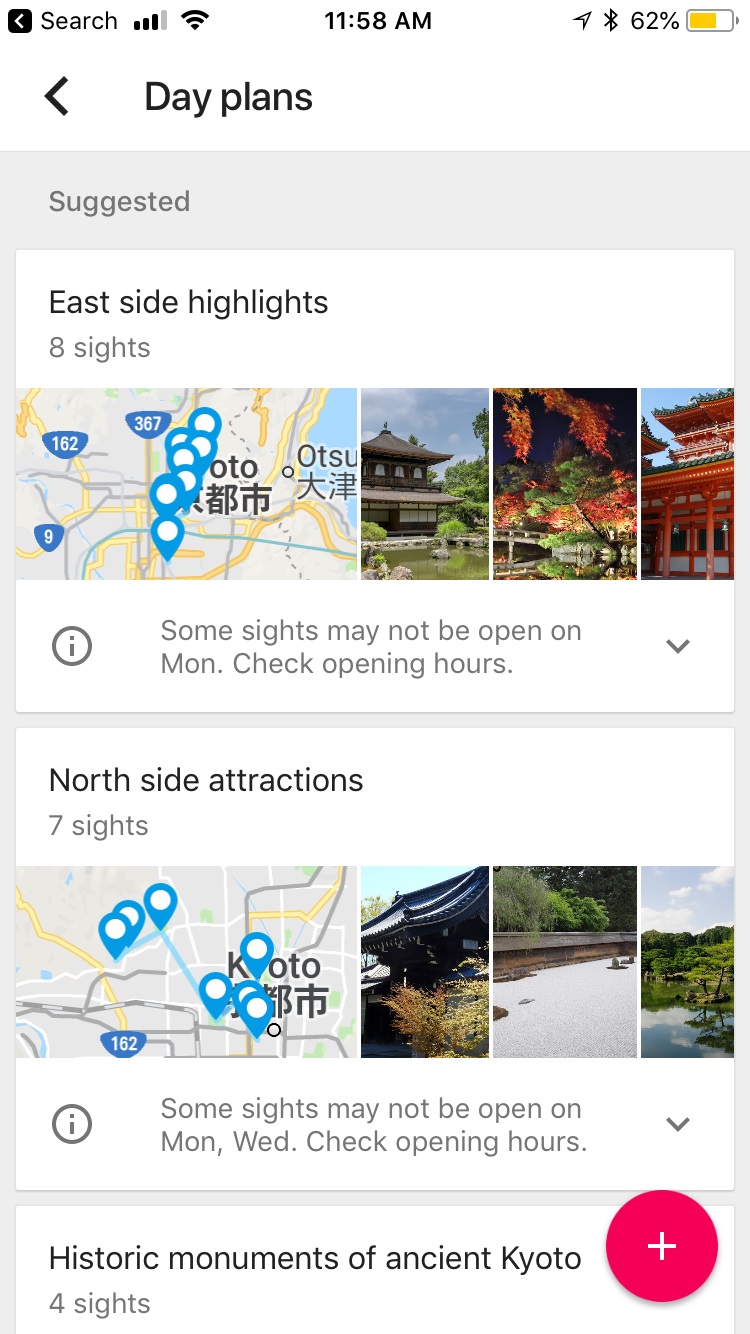750x1334 pixels.
Task: Return to Search via status bar link
Action: click(62, 21)
